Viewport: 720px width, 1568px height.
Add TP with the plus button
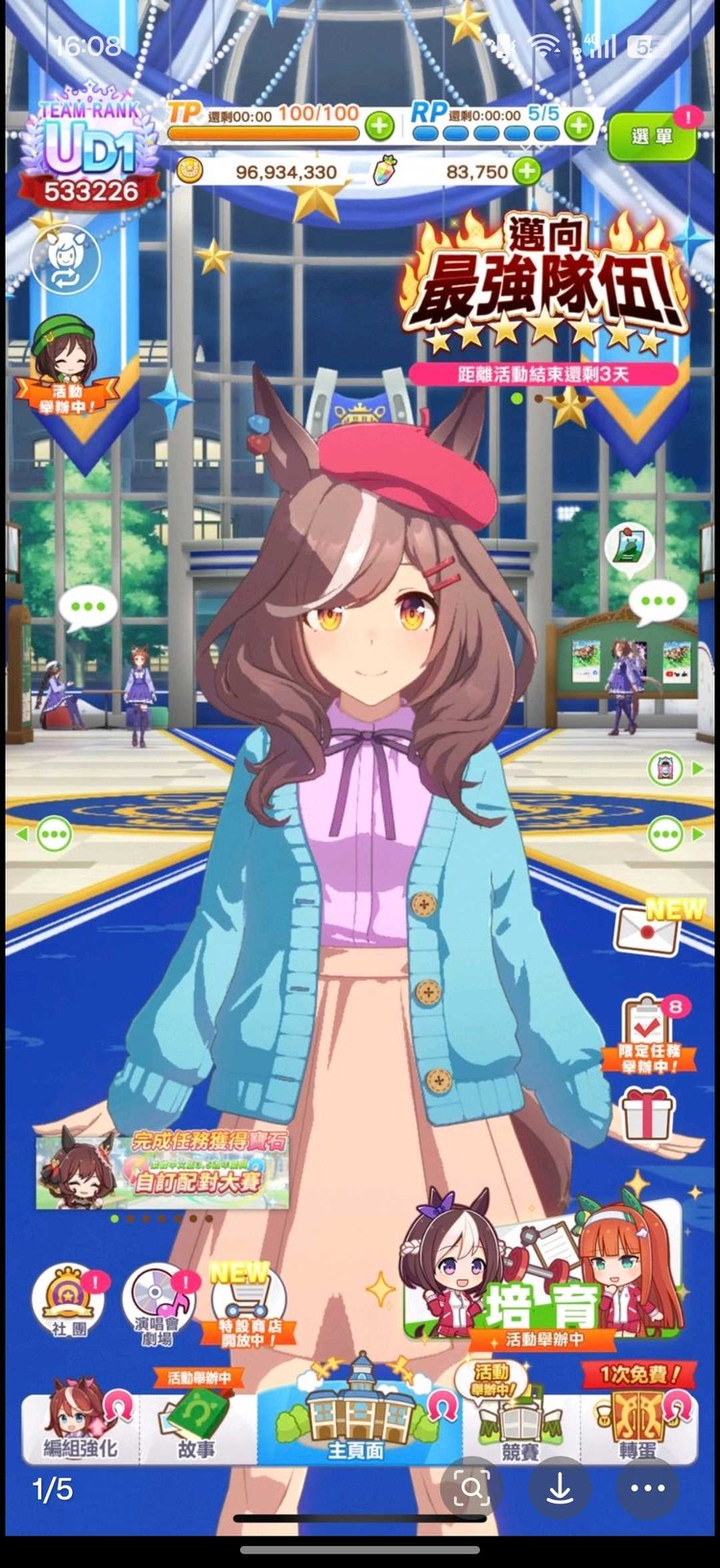(x=379, y=126)
